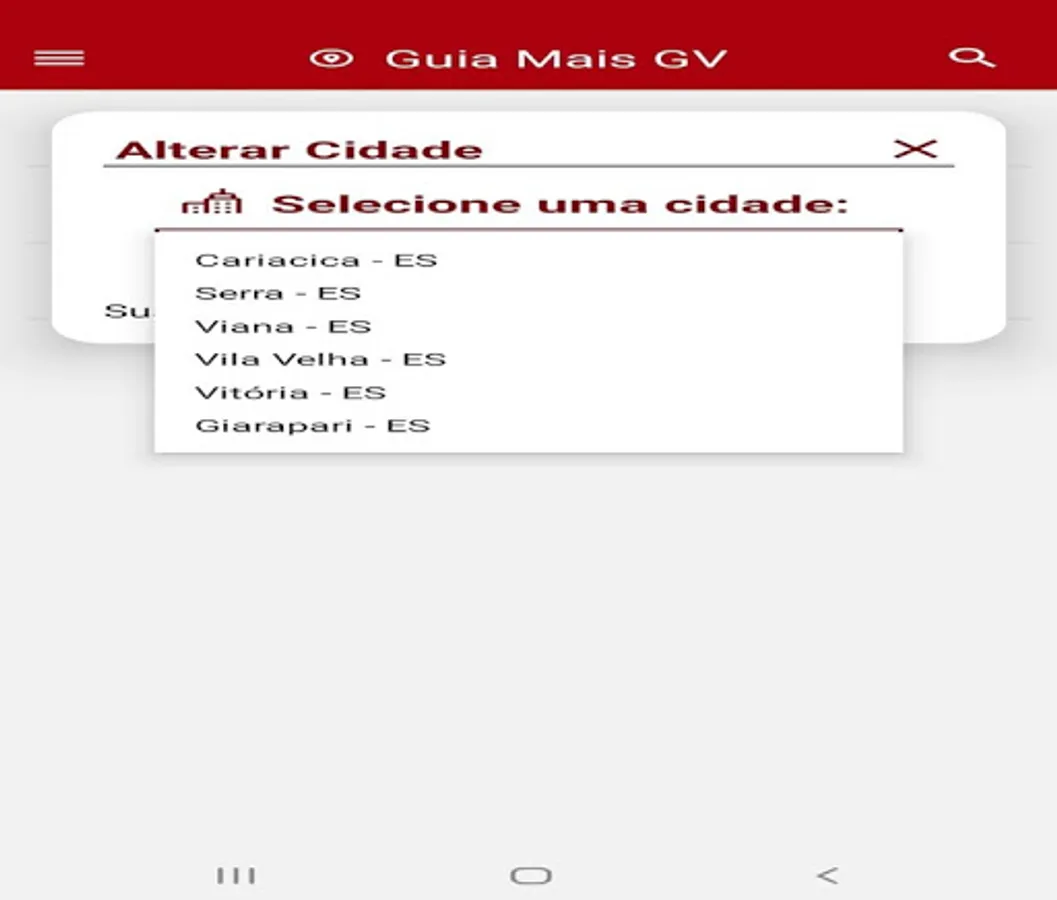1057x900 pixels.
Task: Open the search magnifier icon
Action: coord(971,58)
